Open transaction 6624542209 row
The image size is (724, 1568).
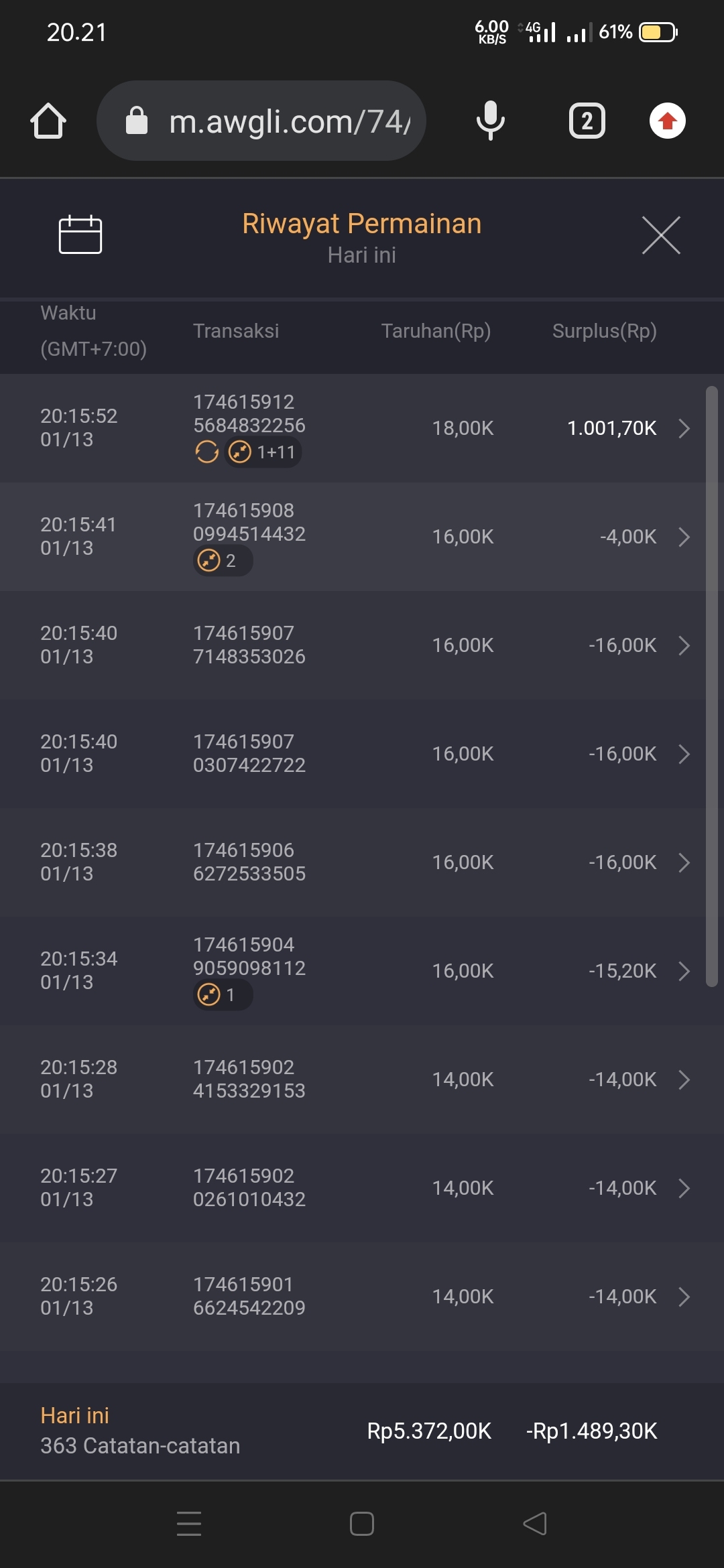click(684, 1297)
